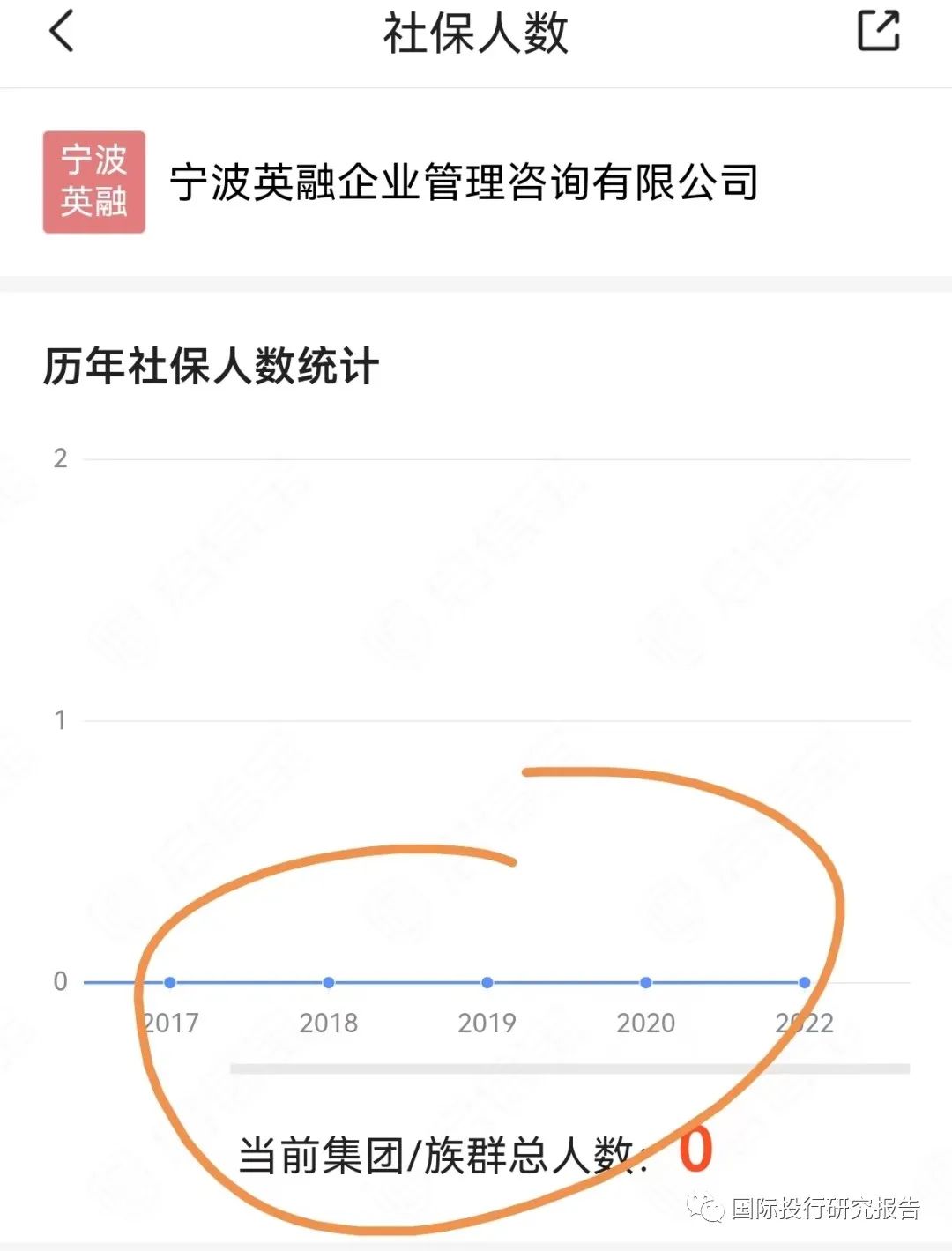
Task: Select the 2018 data point on the chart
Action: click(x=329, y=982)
